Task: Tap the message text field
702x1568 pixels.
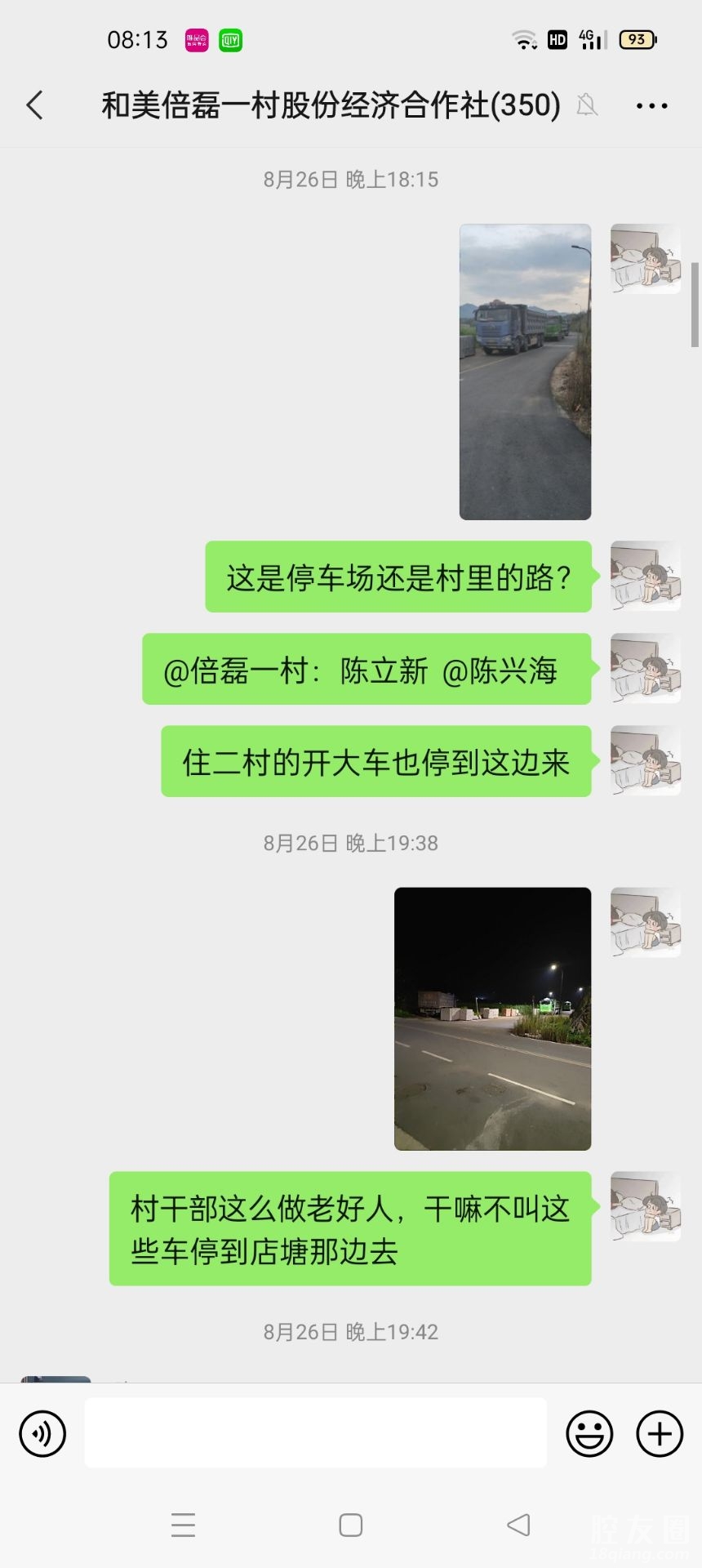Action: click(316, 1432)
